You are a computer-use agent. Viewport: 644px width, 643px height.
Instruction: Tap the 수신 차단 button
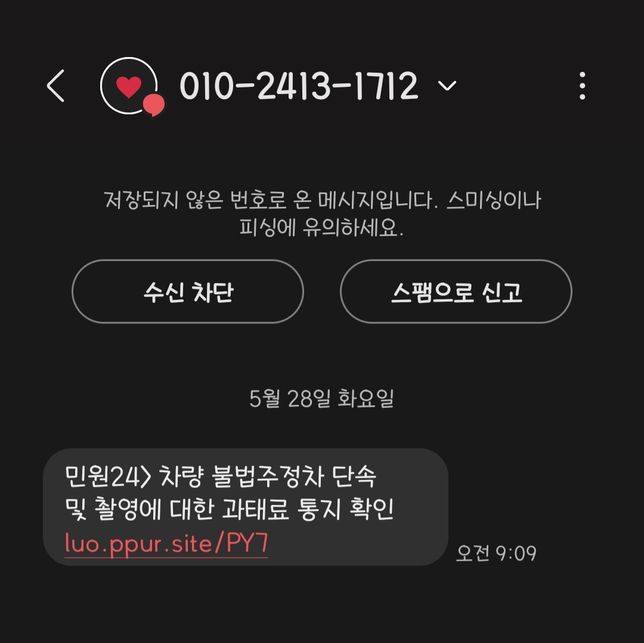click(x=188, y=292)
